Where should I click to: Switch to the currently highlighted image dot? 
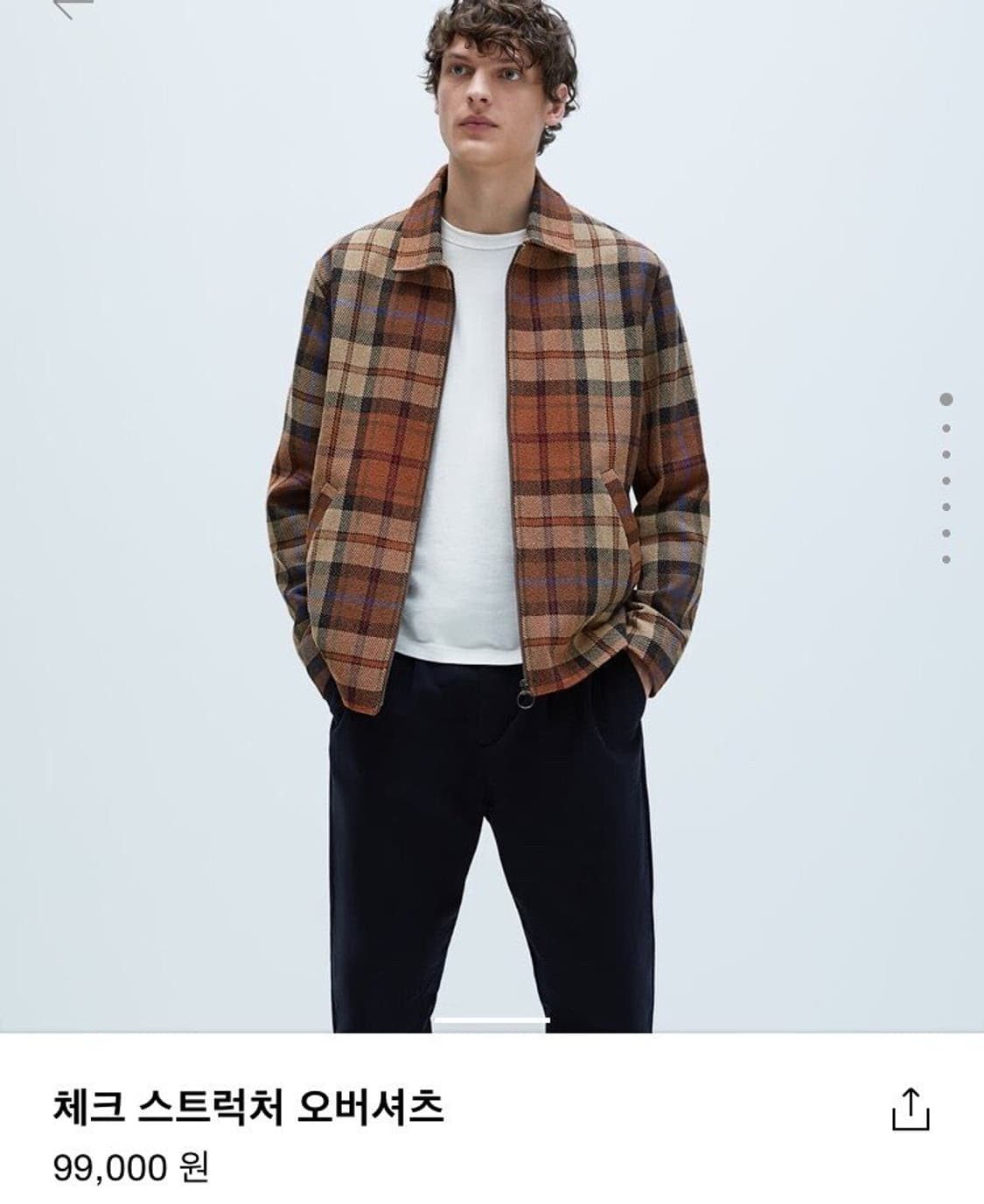947,399
